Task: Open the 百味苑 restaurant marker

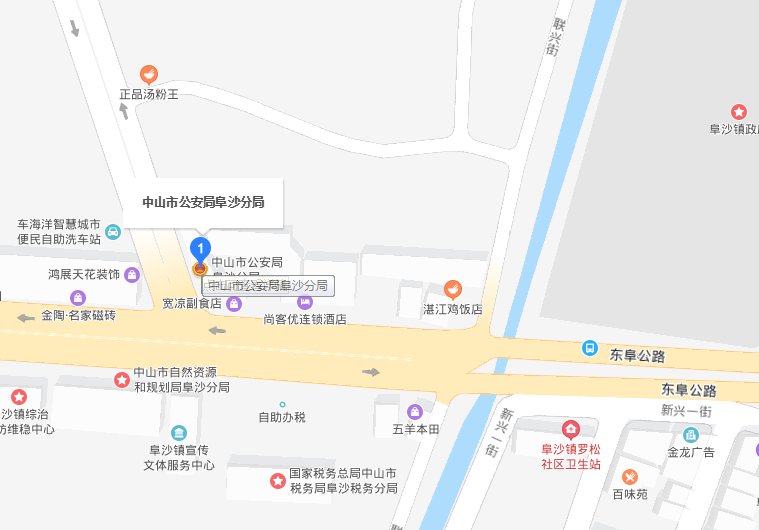Action: (x=630, y=476)
